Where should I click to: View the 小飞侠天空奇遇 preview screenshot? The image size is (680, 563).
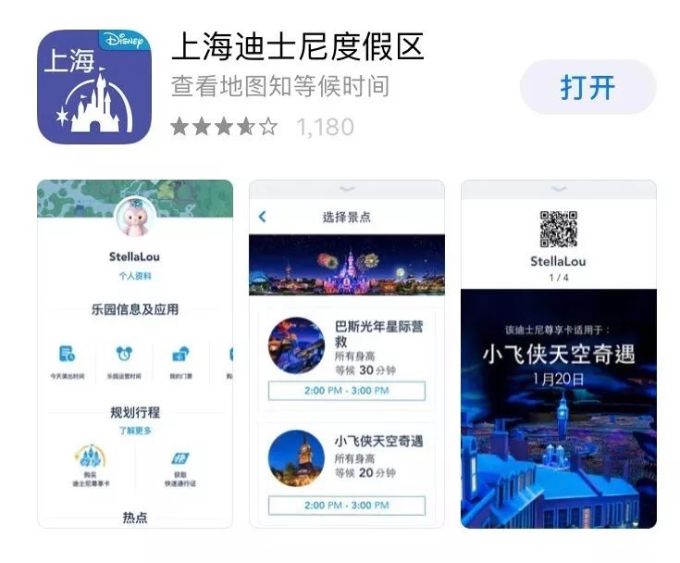click(x=558, y=353)
